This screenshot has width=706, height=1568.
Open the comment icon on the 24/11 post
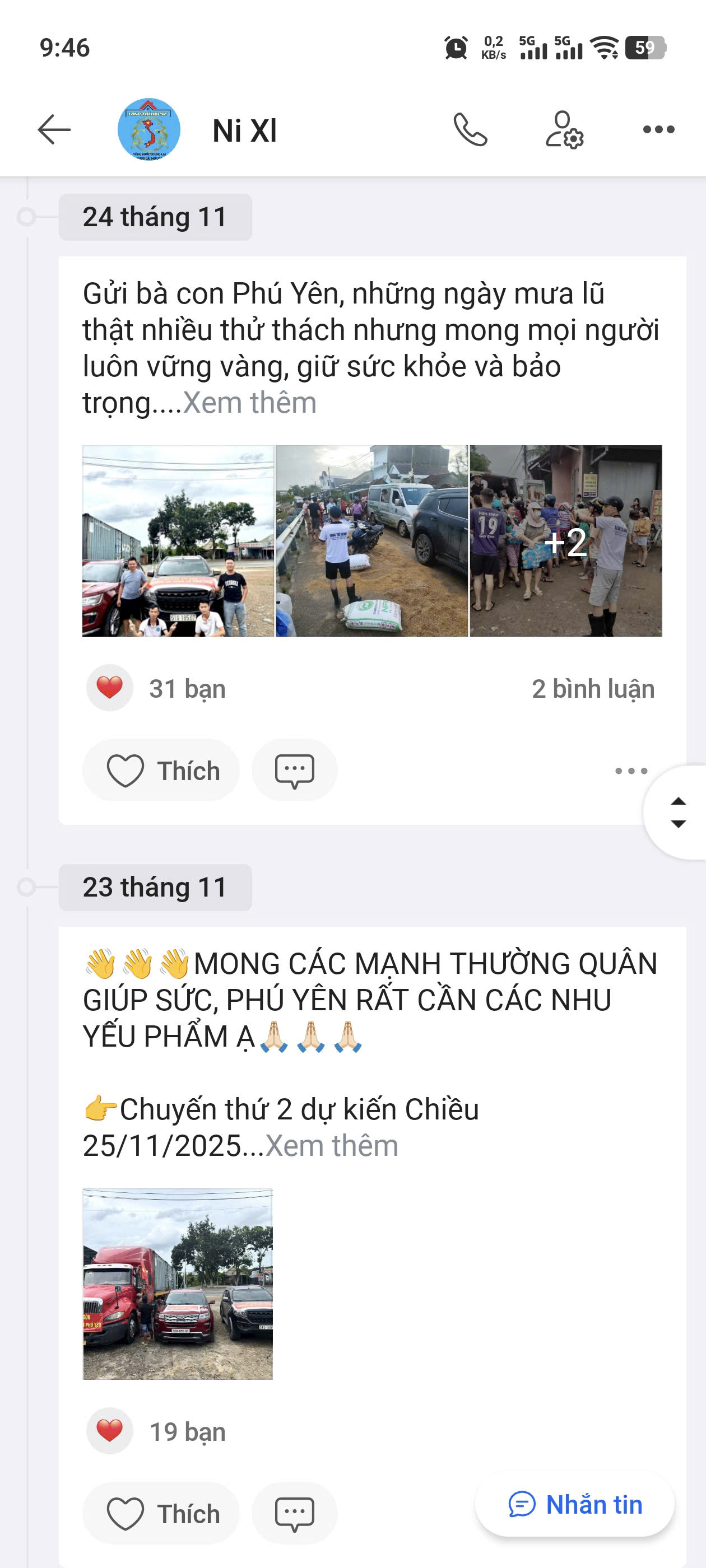[294, 769]
